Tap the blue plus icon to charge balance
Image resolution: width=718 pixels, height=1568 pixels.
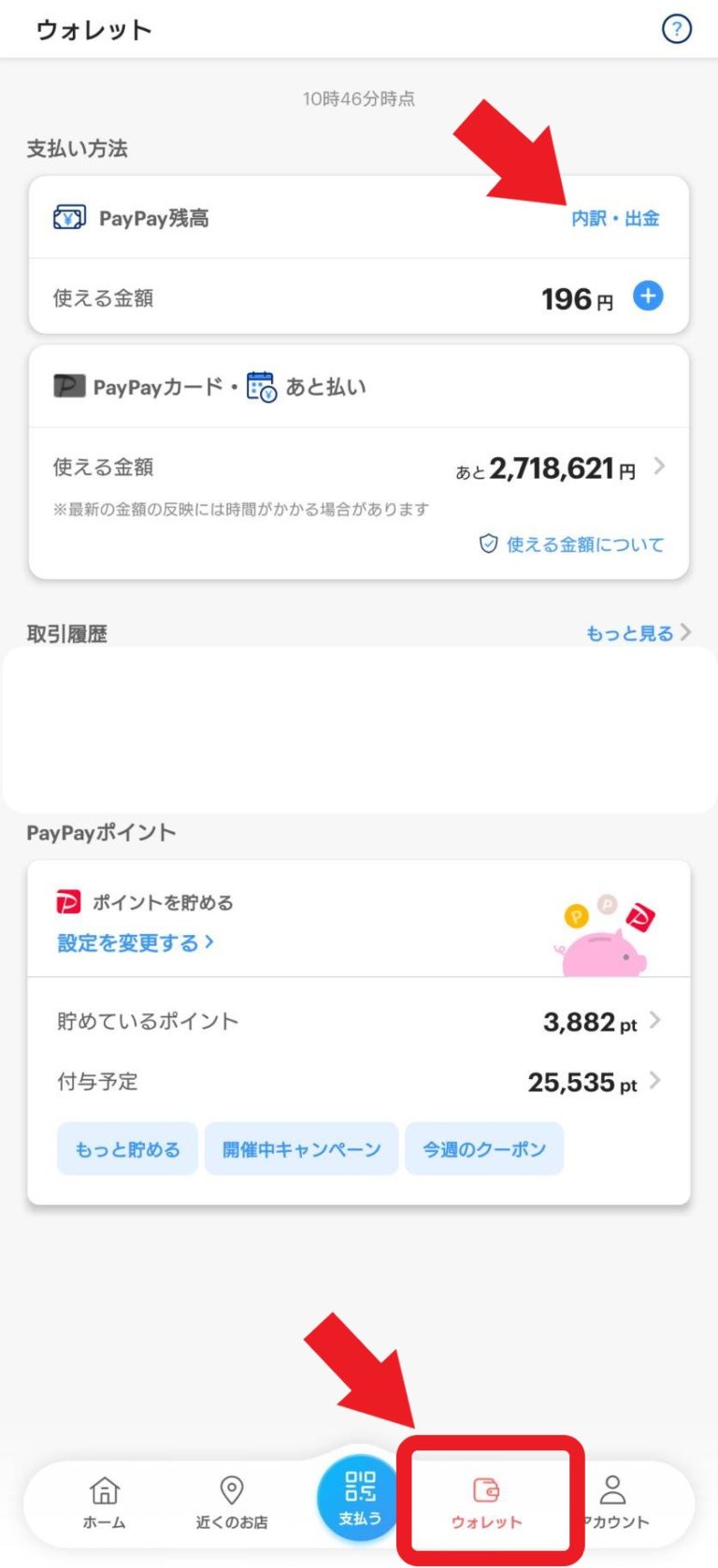[x=650, y=296]
